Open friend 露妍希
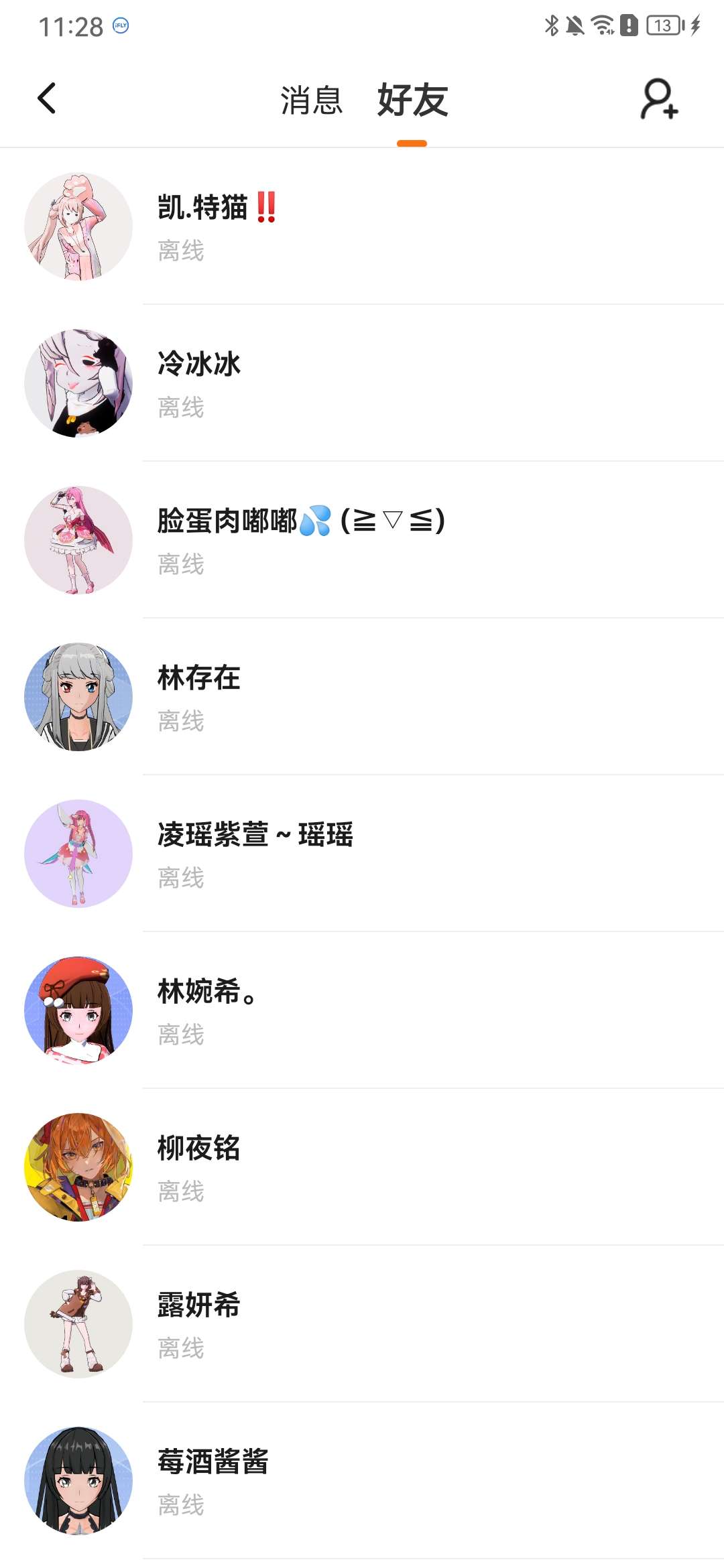Screen dimensions: 724x1568 point(362,1324)
